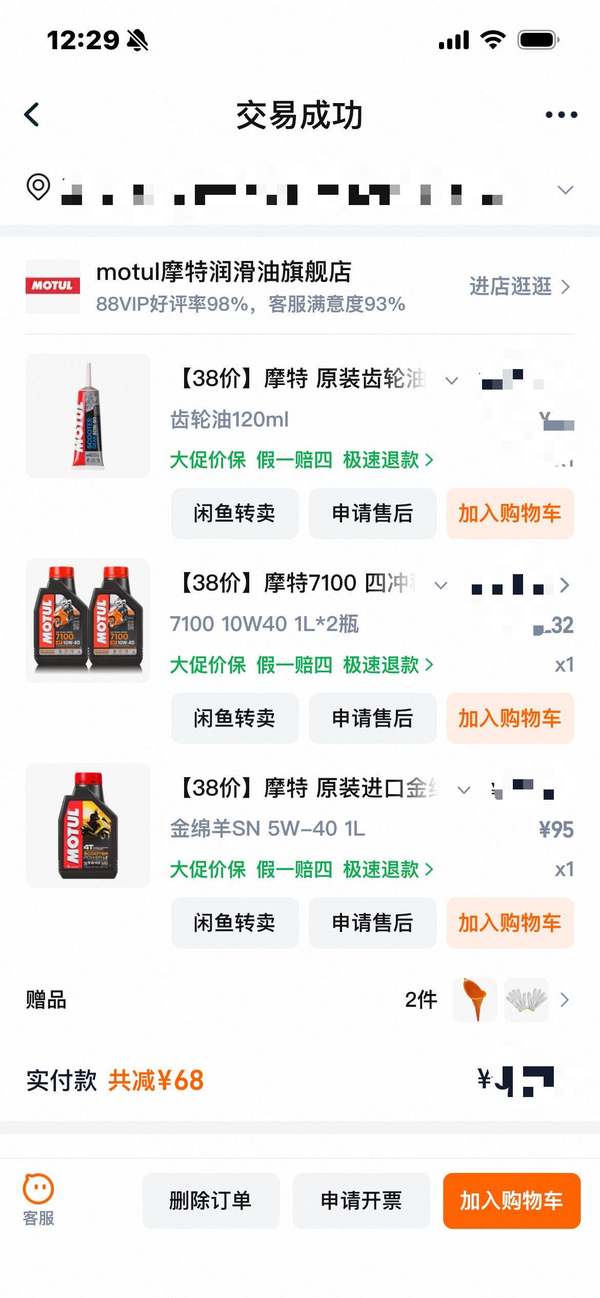Screen dimensions: 600x1298
Task: Tap 闲鱼转卖 for the 齿轮油120ml item
Action: coord(234,514)
